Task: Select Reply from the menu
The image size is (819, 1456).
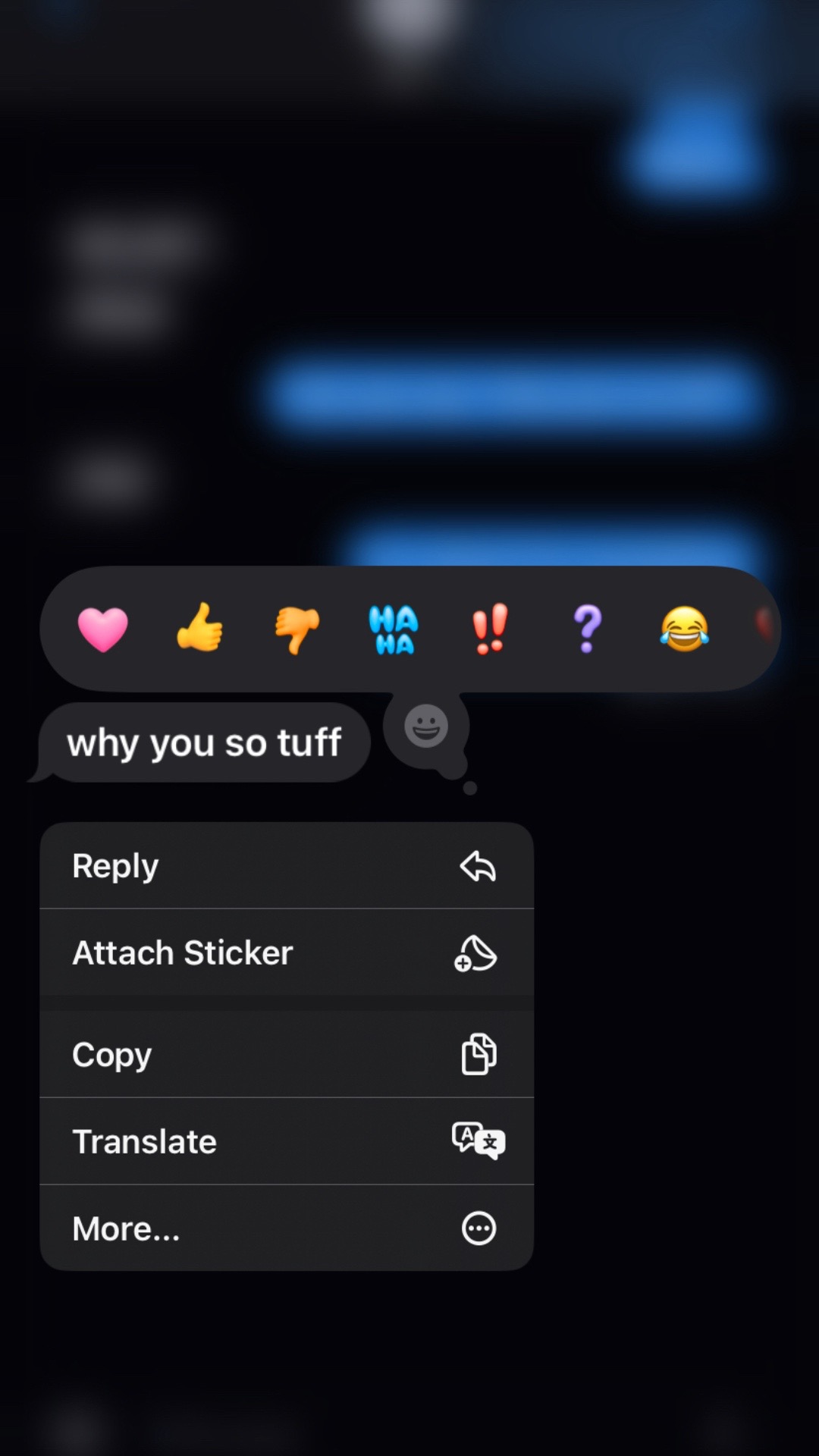Action: 287,865
